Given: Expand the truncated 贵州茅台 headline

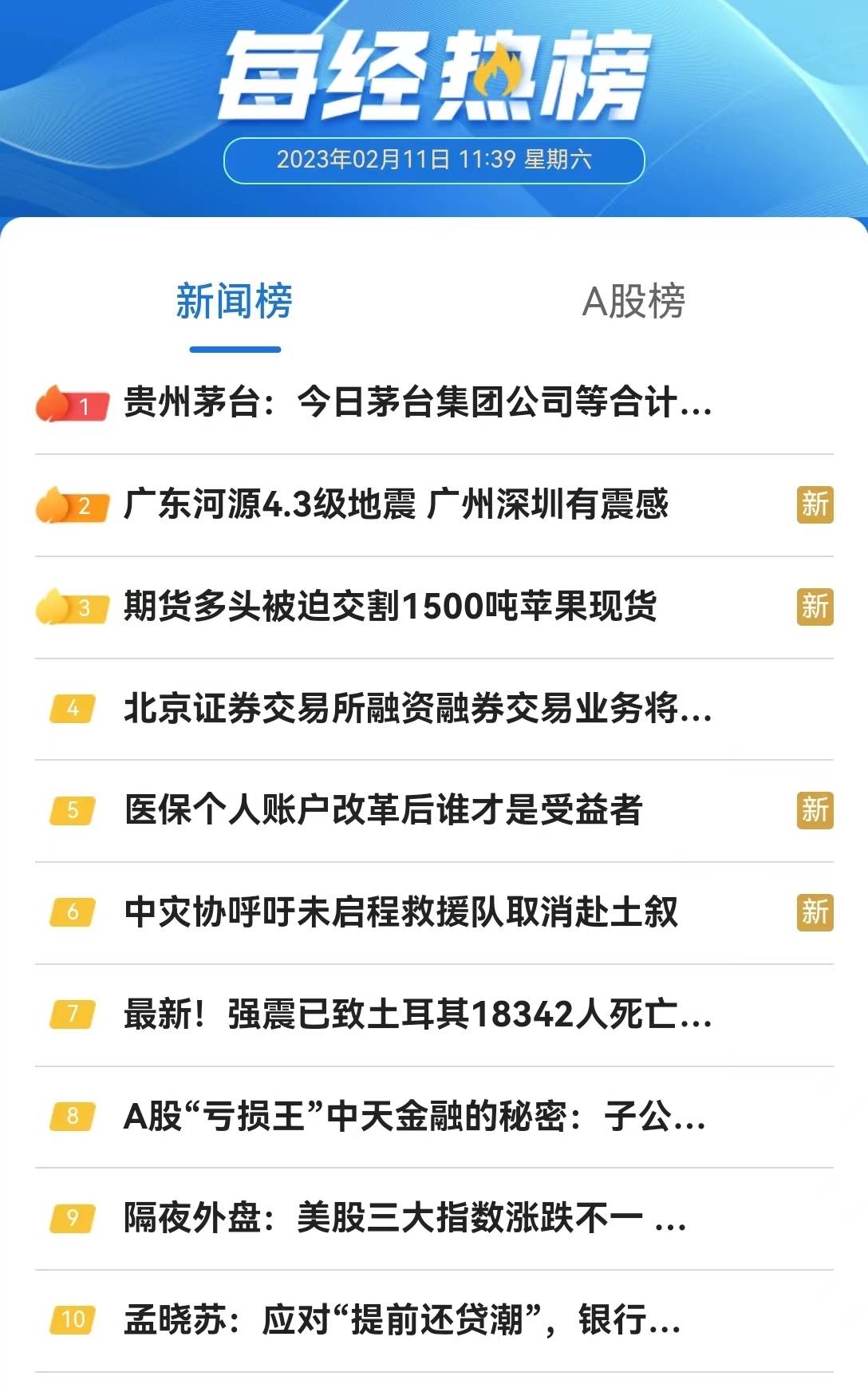Looking at the screenshot, I should (415, 405).
